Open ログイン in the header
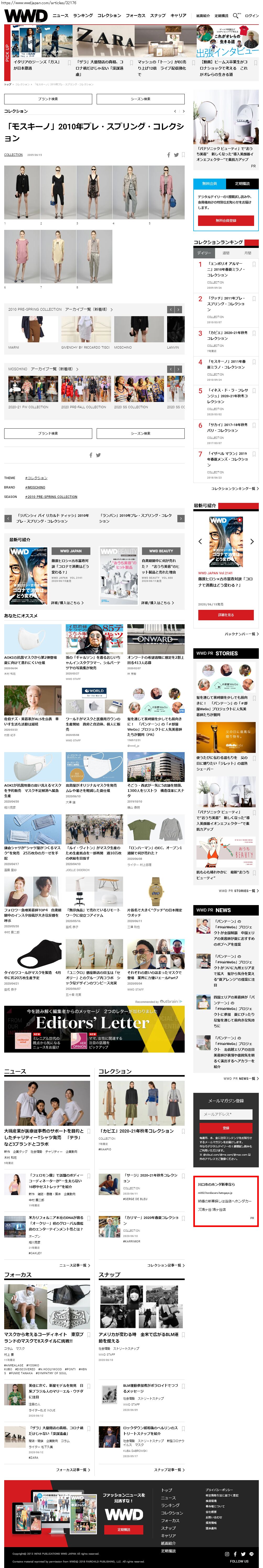This screenshot has height=1568, width=263. coord(251,15)
